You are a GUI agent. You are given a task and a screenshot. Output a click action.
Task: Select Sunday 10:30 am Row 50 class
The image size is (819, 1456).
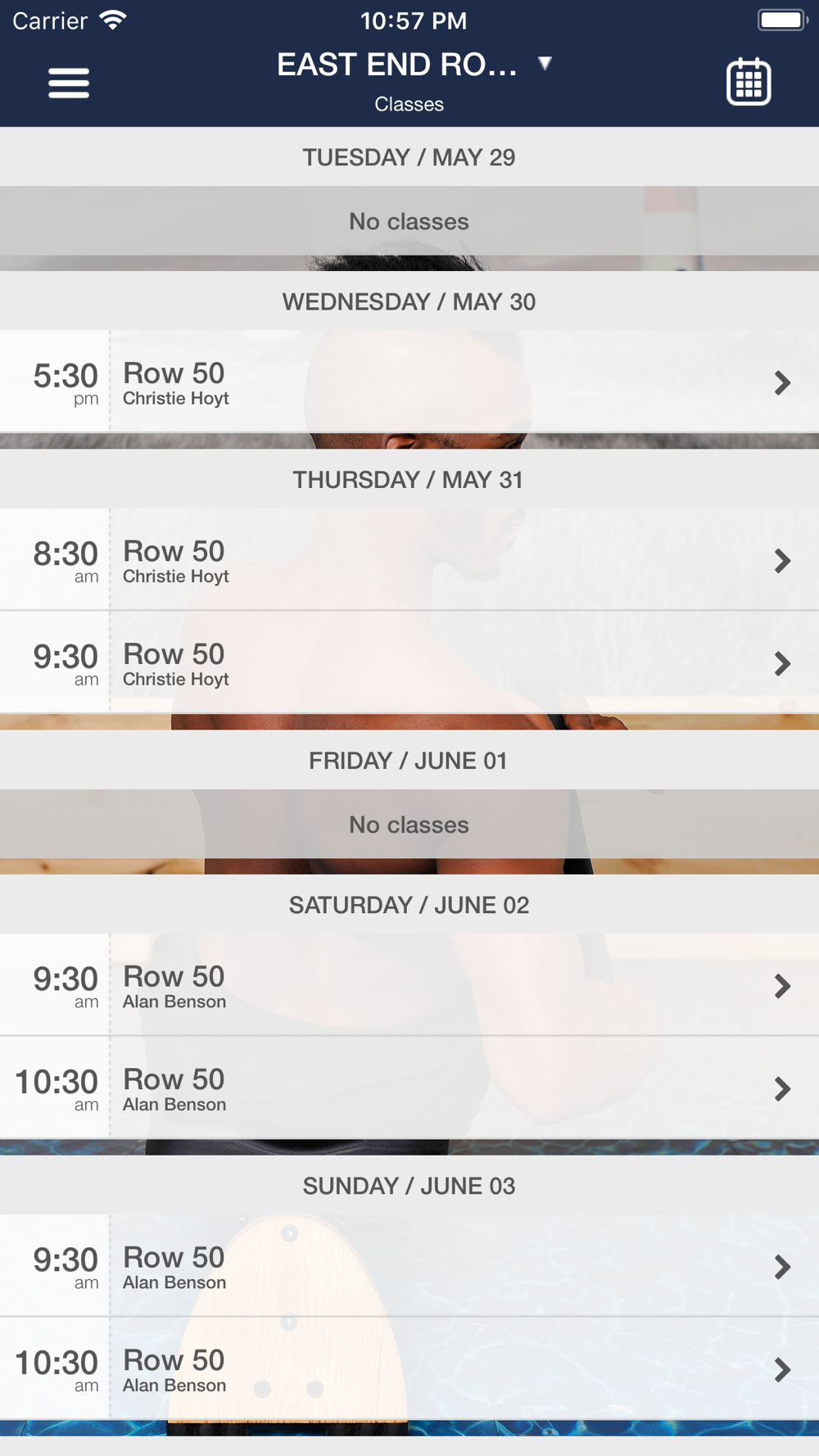(x=409, y=1368)
